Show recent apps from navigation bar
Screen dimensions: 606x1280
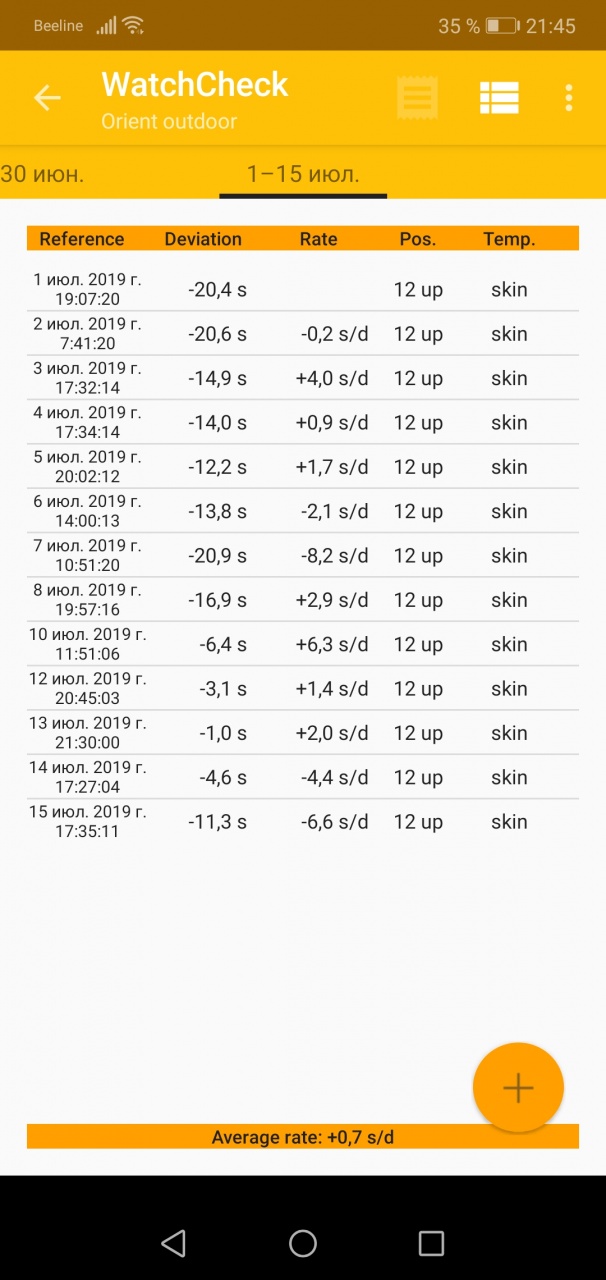point(431,1243)
